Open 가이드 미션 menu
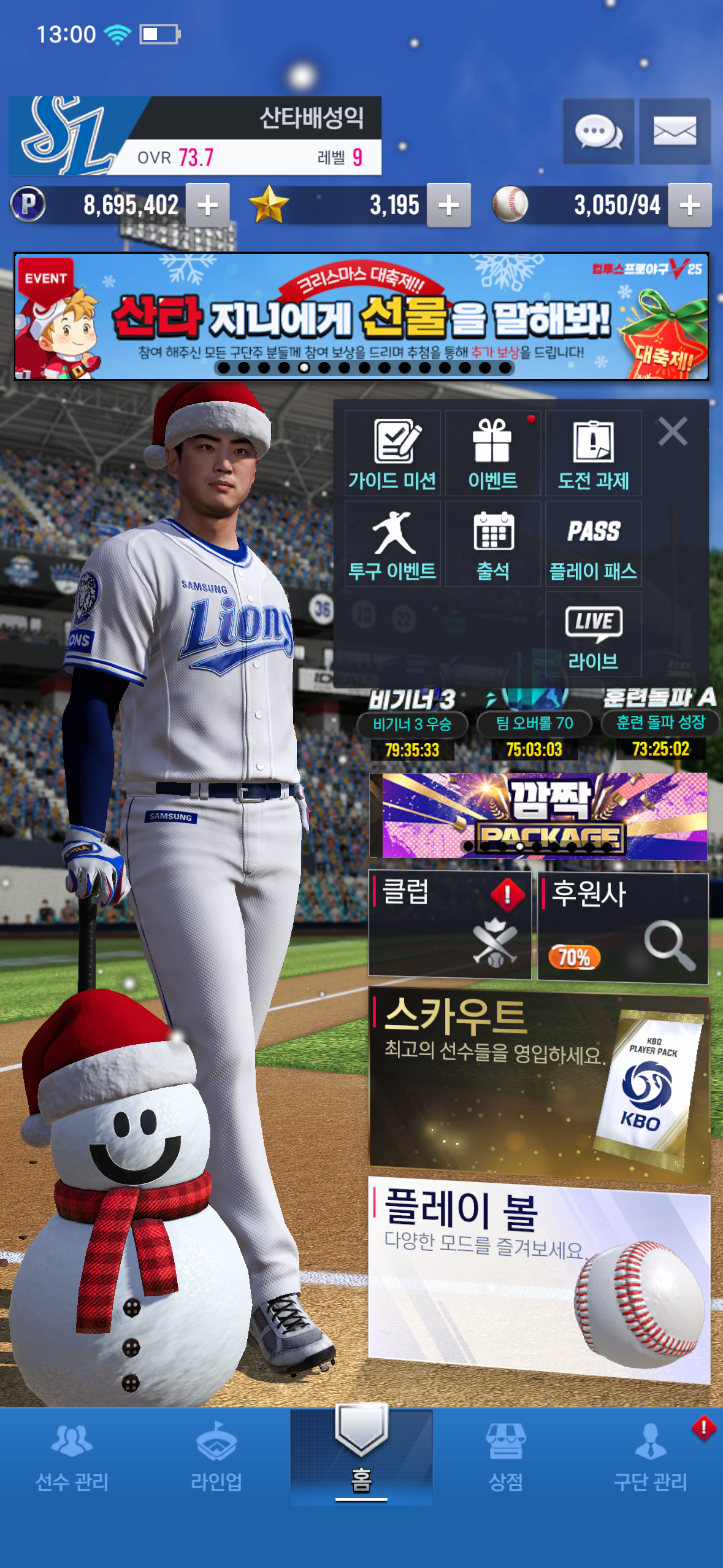 (392, 454)
